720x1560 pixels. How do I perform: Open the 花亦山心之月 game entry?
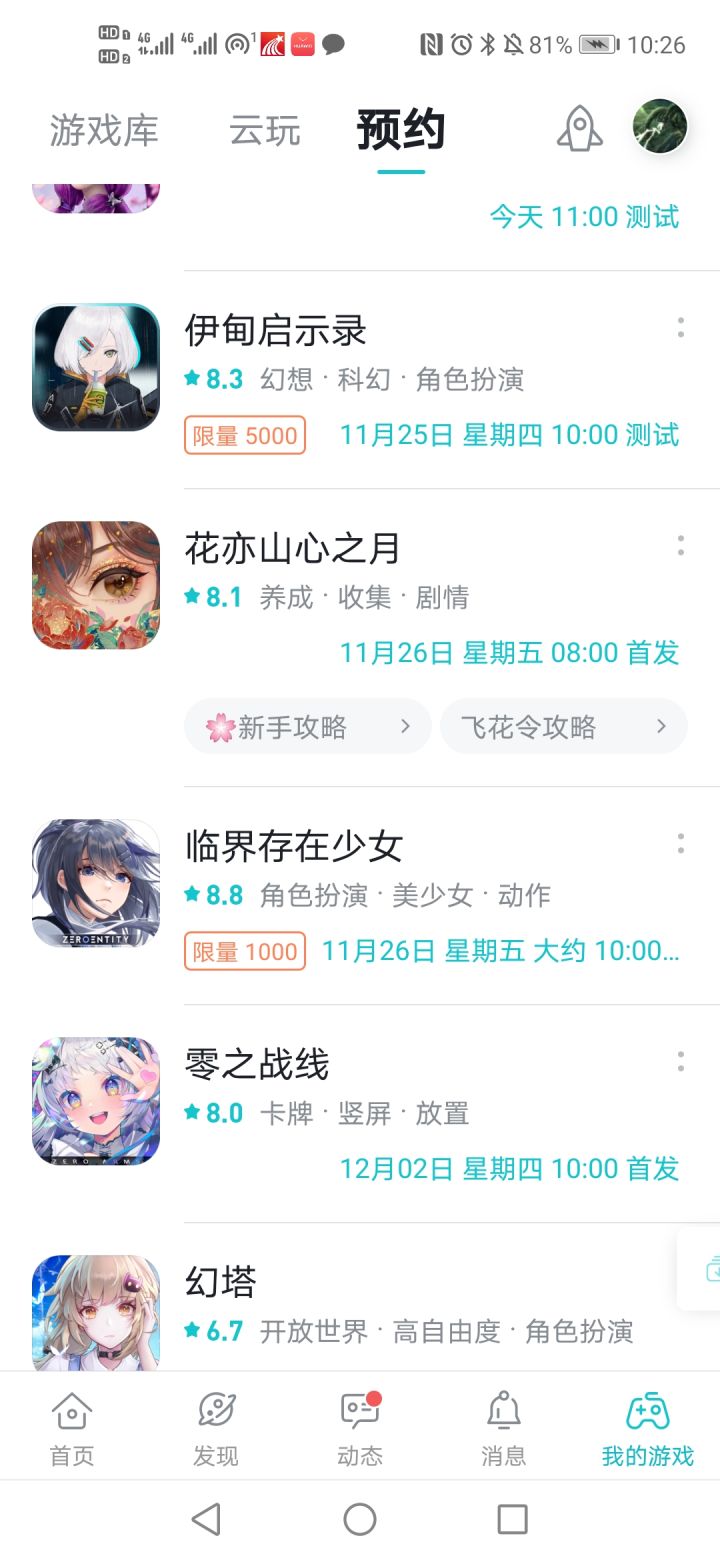click(x=292, y=549)
